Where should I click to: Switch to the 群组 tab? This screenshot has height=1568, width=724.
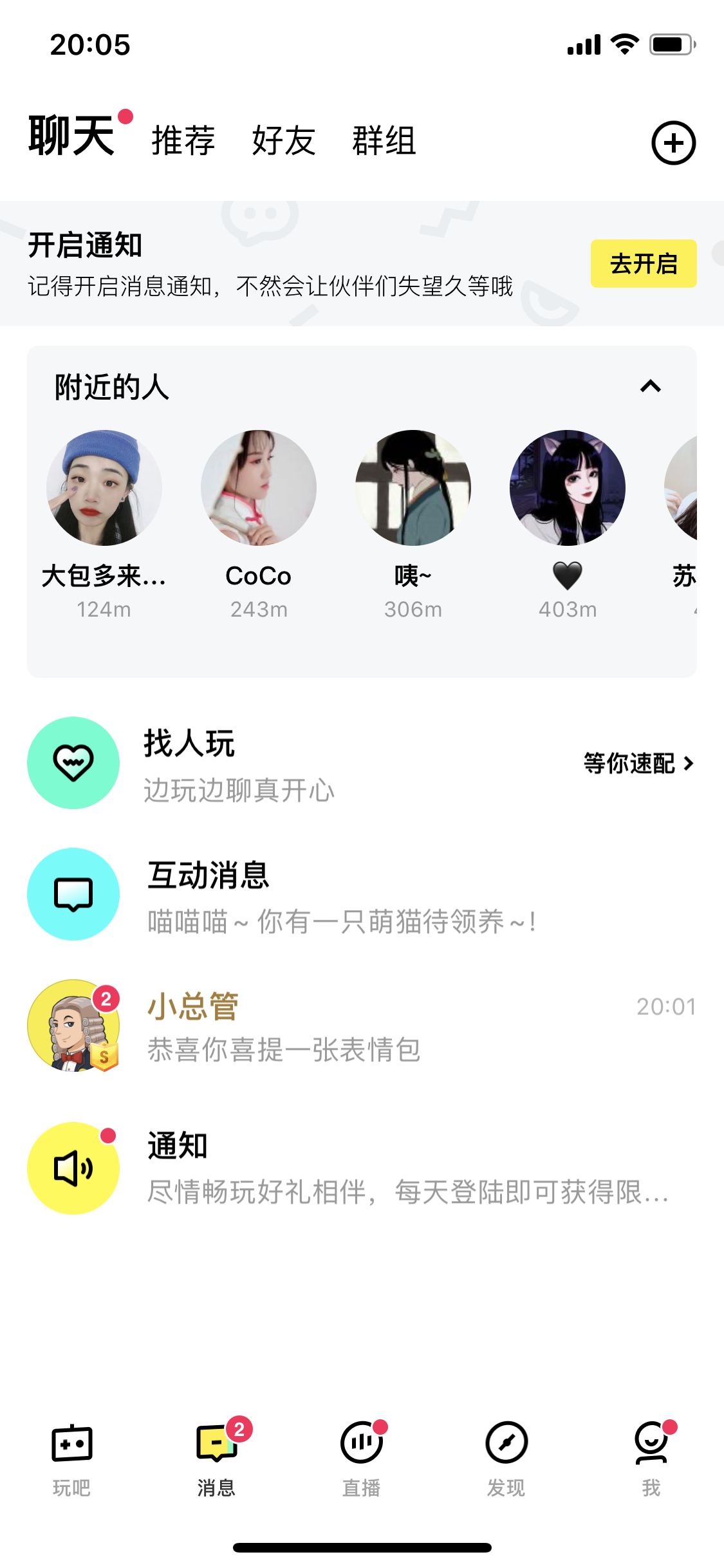384,141
